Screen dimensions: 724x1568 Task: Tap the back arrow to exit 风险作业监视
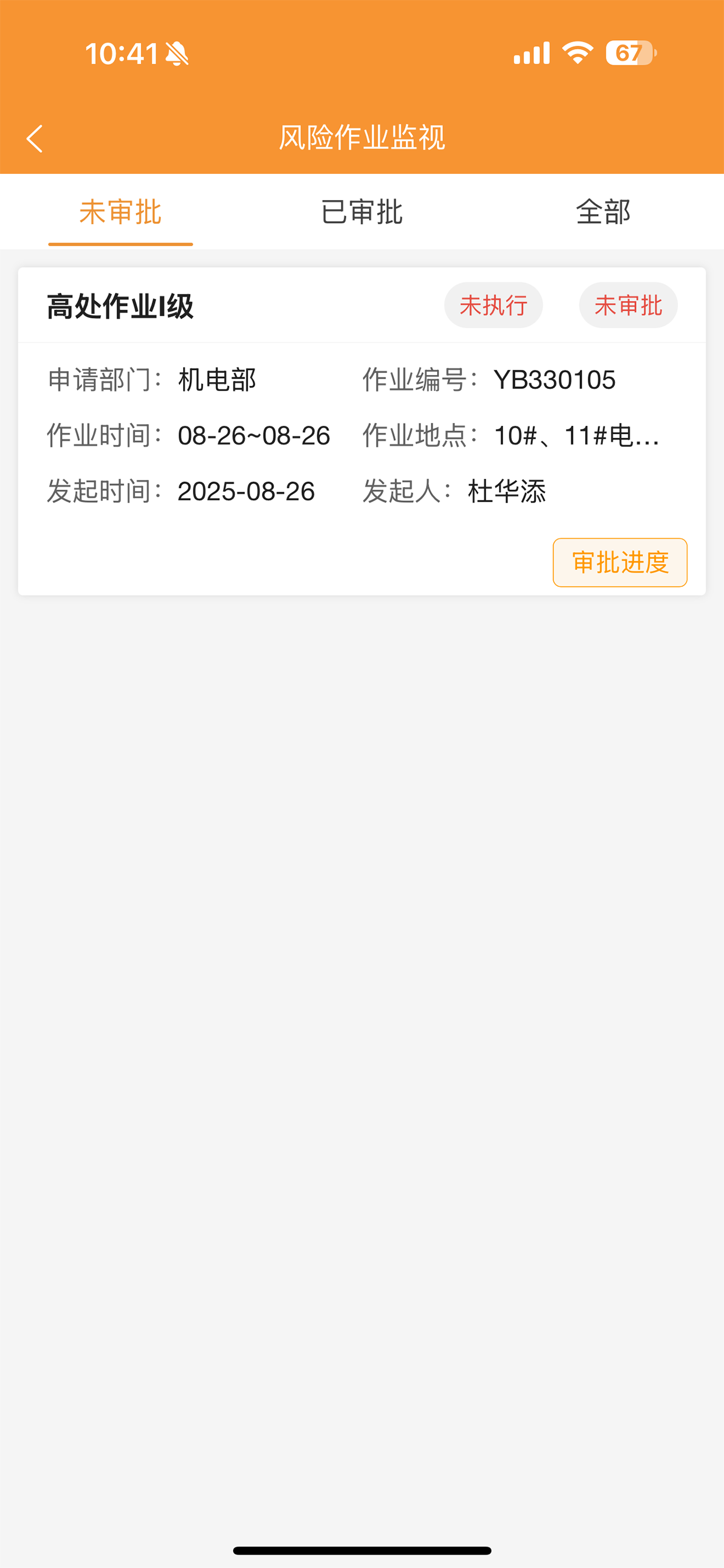34,139
